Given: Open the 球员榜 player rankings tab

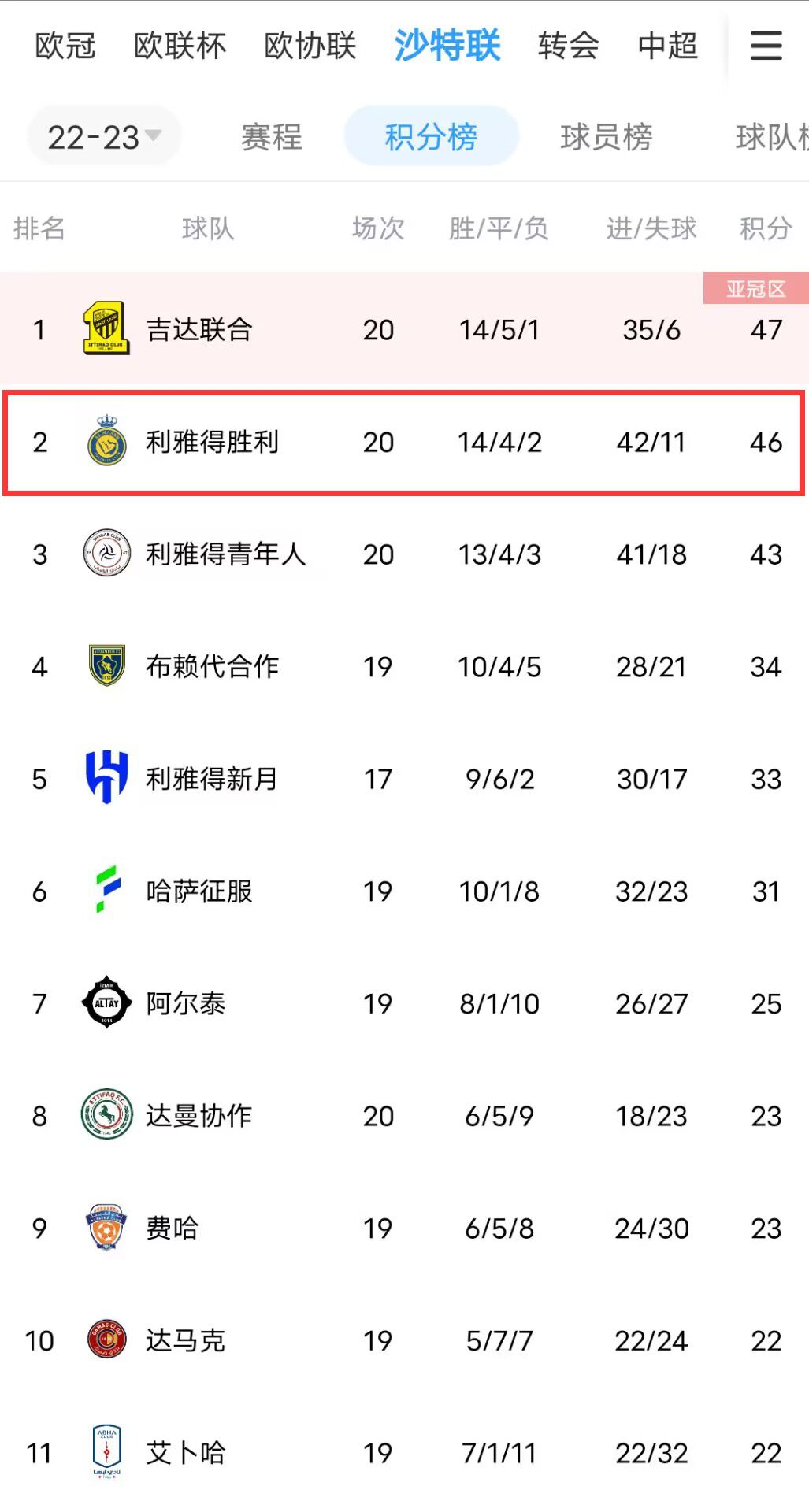Looking at the screenshot, I should (606, 137).
